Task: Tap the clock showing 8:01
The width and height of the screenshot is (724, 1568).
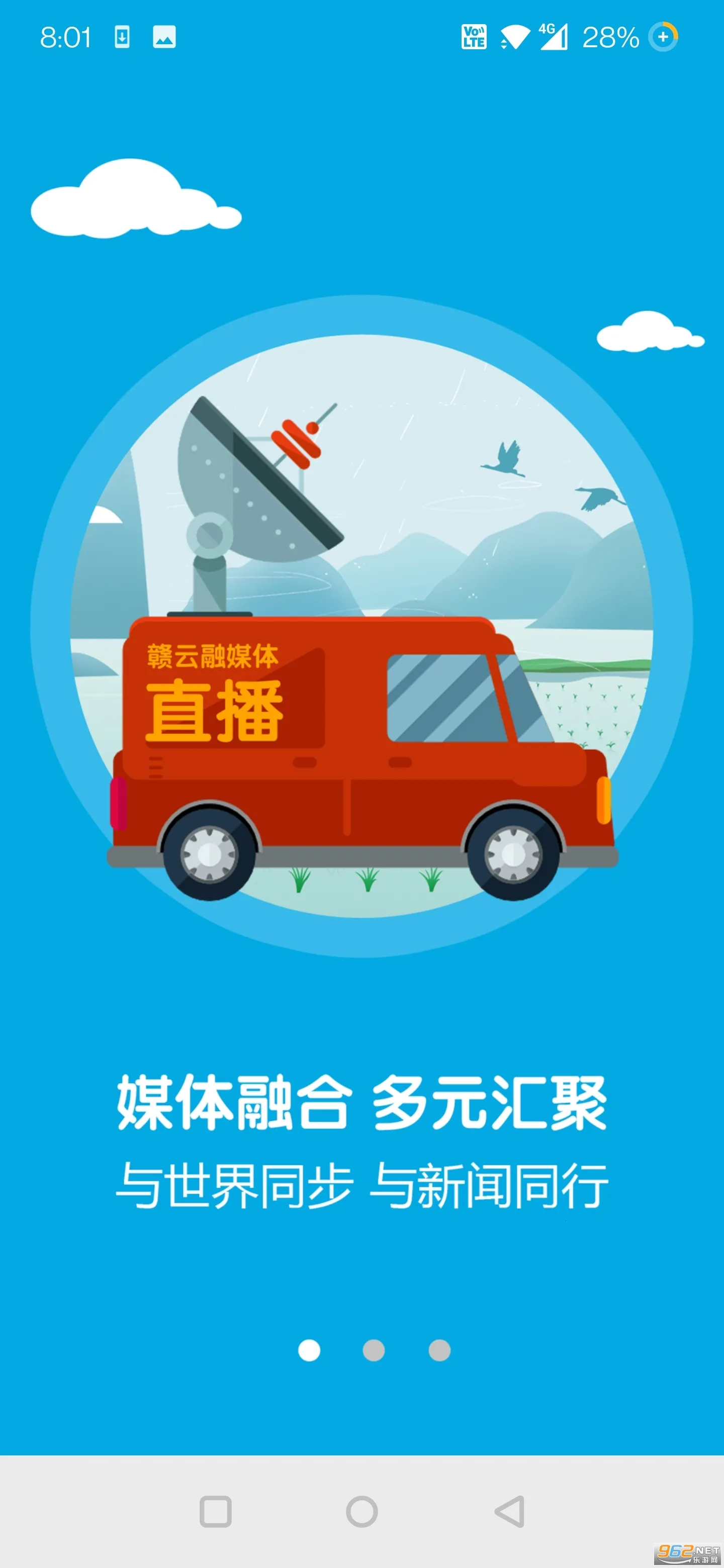Action: (66, 38)
